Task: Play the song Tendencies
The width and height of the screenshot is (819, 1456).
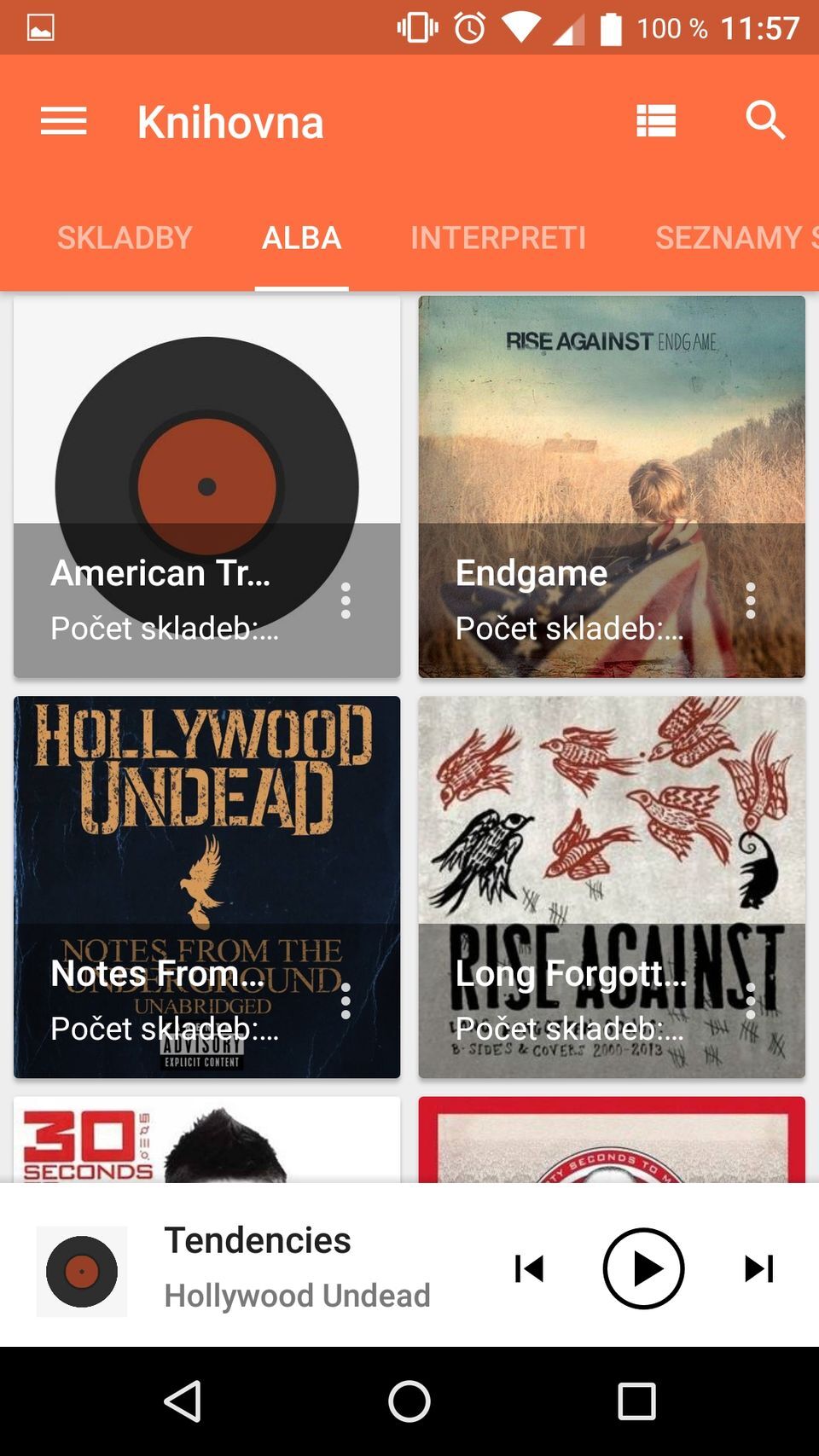Action: [x=643, y=1268]
